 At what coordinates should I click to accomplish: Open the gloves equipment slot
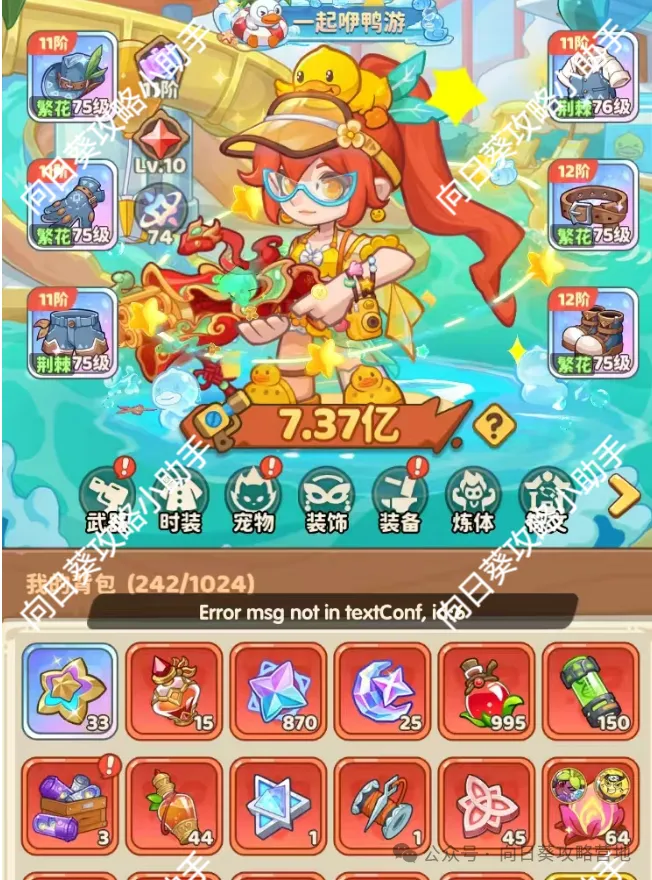point(72,204)
